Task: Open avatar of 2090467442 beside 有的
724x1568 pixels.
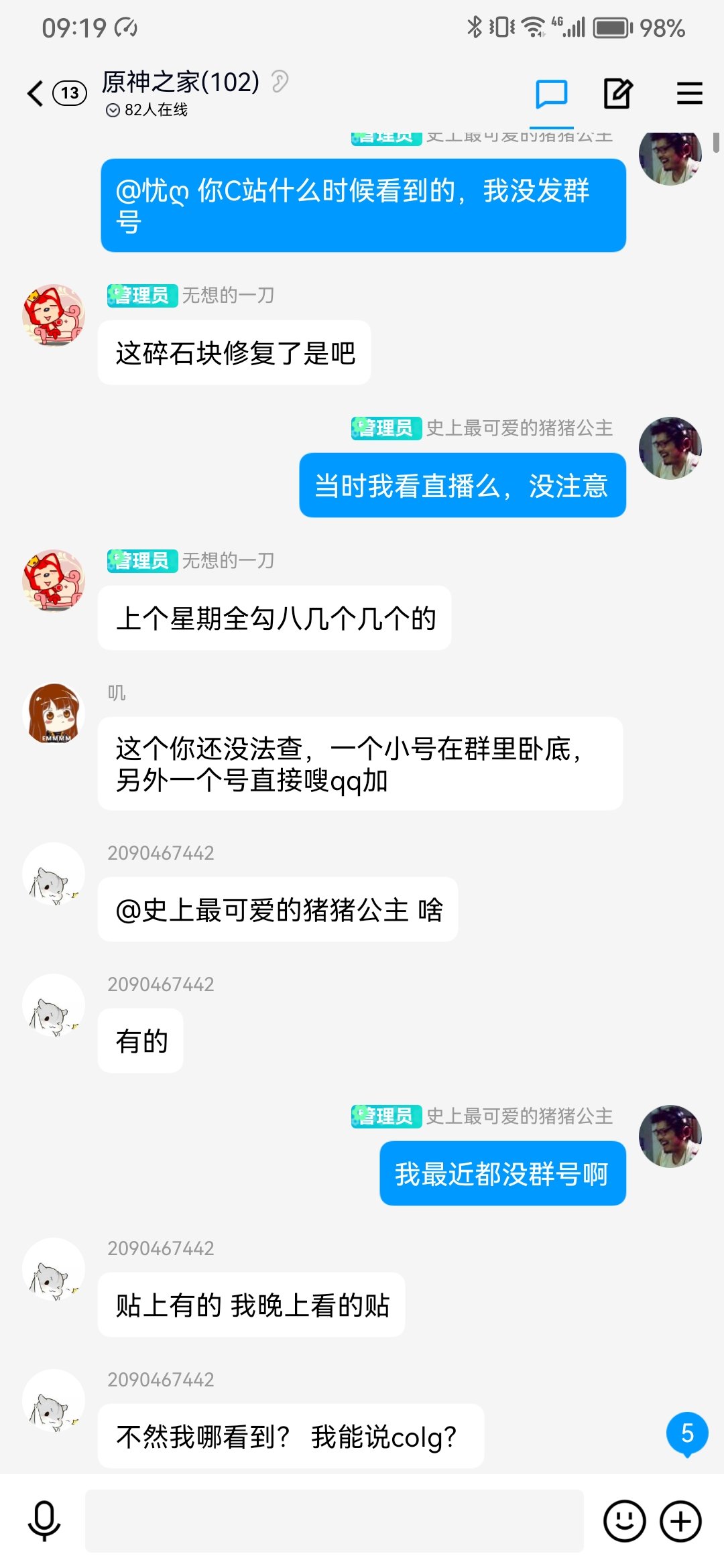Action: tap(54, 1005)
